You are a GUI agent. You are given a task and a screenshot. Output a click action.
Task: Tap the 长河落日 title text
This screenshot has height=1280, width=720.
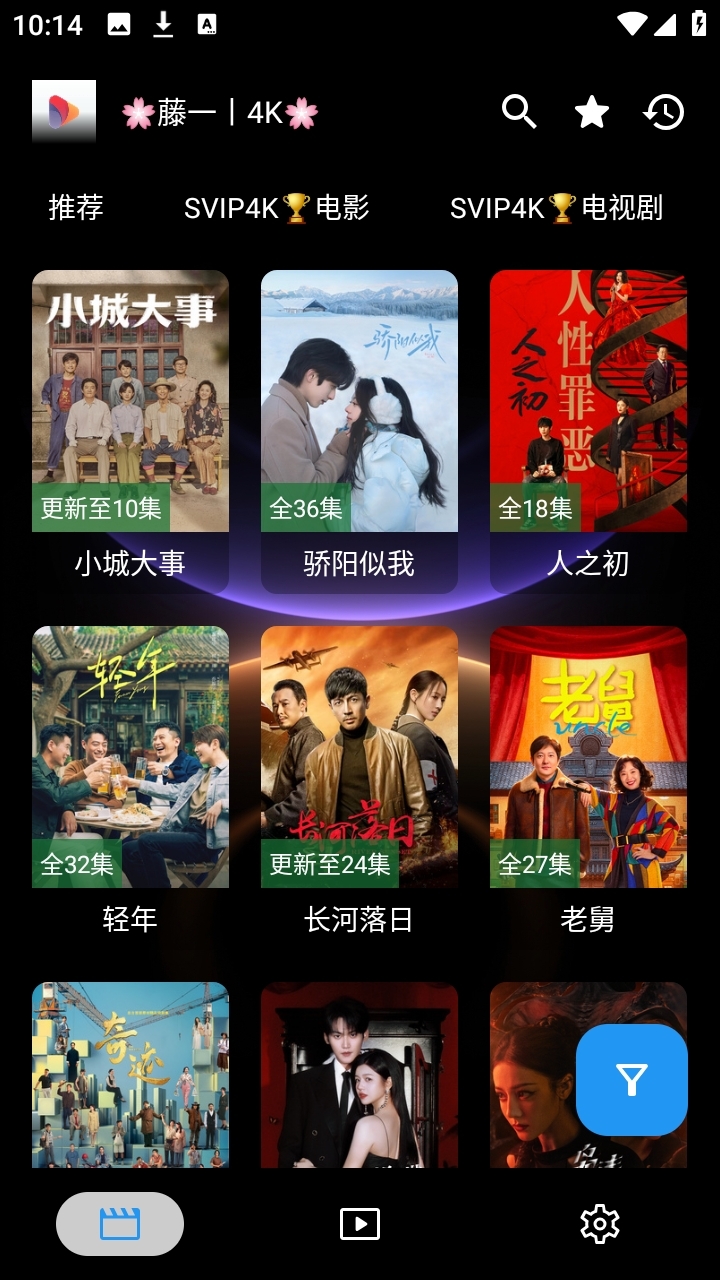click(360, 920)
